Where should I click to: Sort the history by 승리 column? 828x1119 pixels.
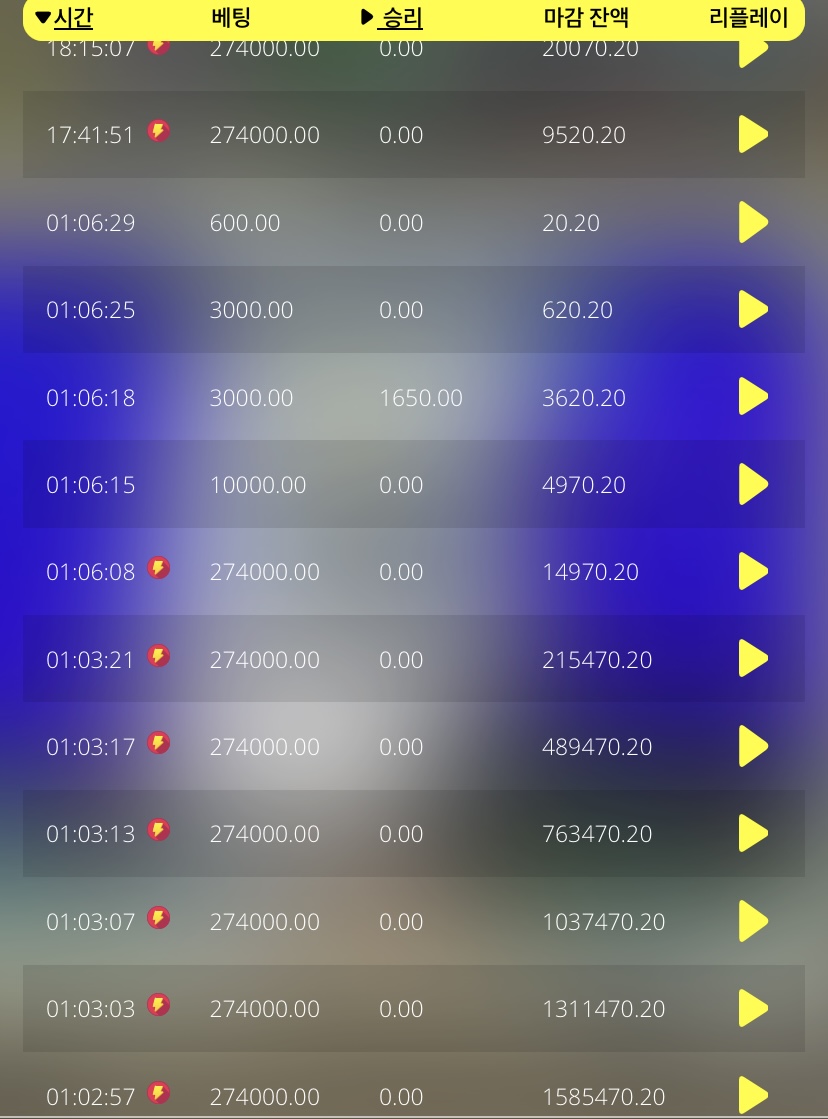(392, 18)
